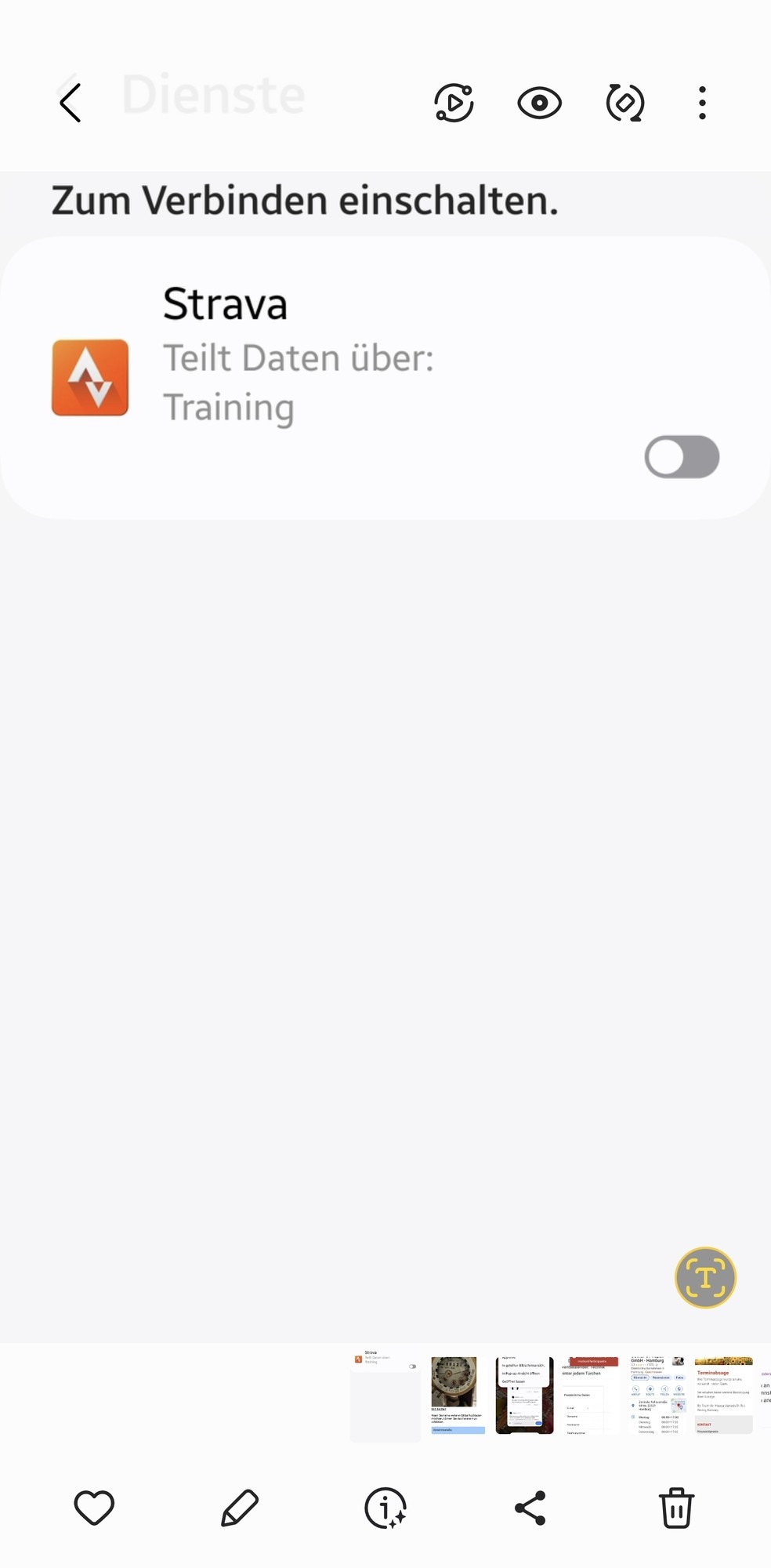Open the water meter photo thumbnail
Viewport: 771px width, 1568px height.
458,1396
